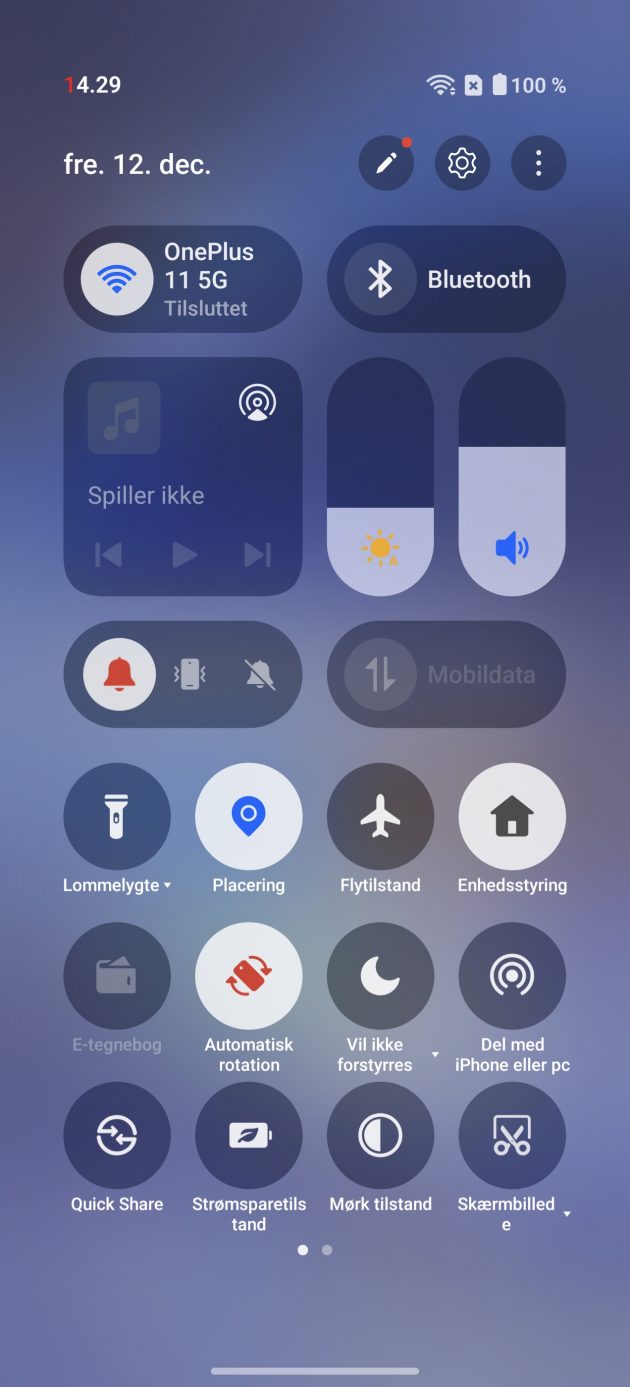Viewport: 630px width, 1387px height.
Task: Open the media output cast icon
Action: pos(257,402)
